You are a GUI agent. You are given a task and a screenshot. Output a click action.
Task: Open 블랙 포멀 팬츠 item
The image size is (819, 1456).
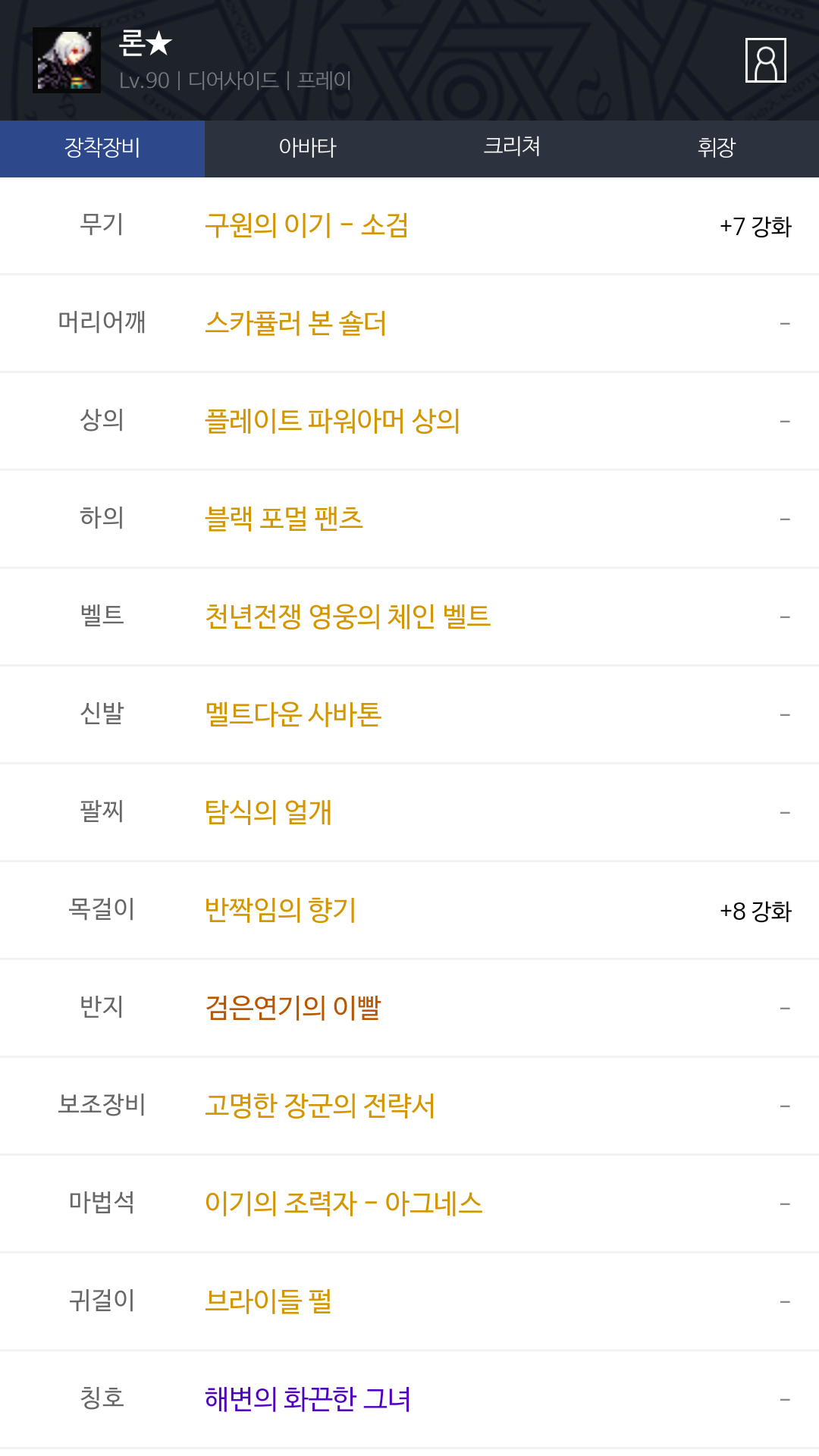coord(284,519)
